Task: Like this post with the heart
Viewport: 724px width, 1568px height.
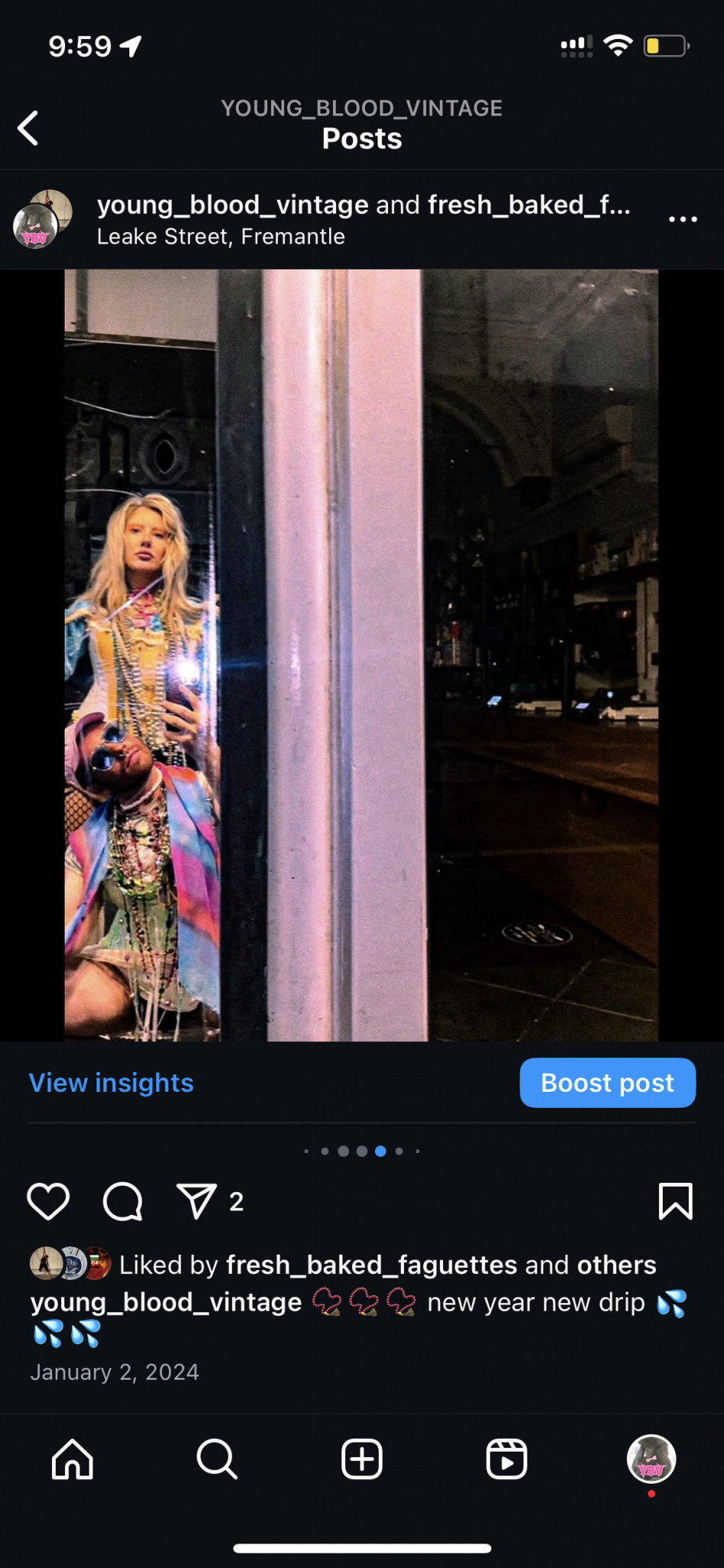Action: 48,1200
